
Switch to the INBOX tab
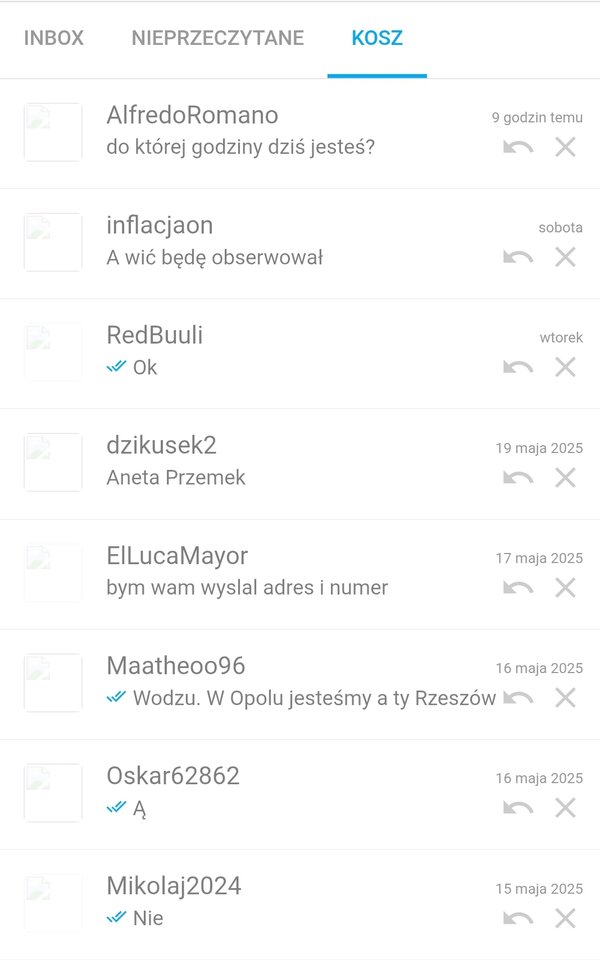(x=53, y=38)
